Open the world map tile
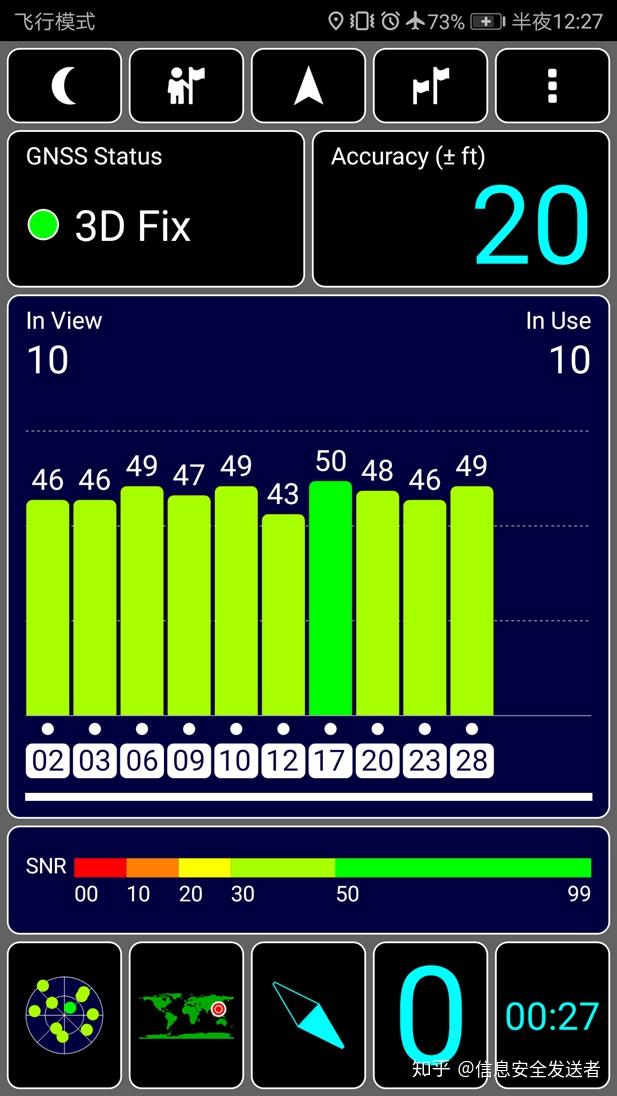This screenshot has width=617, height=1096. click(186, 1014)
